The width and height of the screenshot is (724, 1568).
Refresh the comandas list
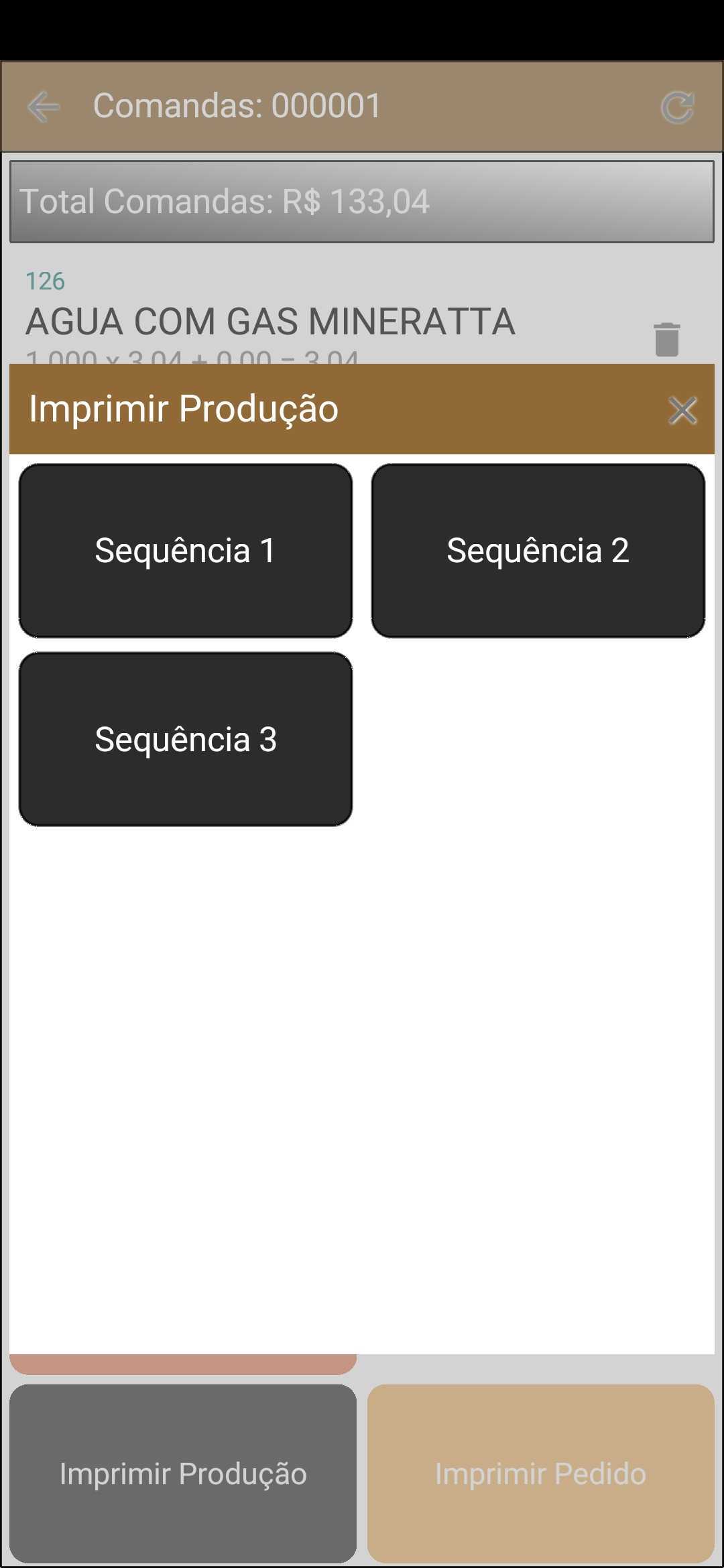pyautogui.click(x=677, y=107)
